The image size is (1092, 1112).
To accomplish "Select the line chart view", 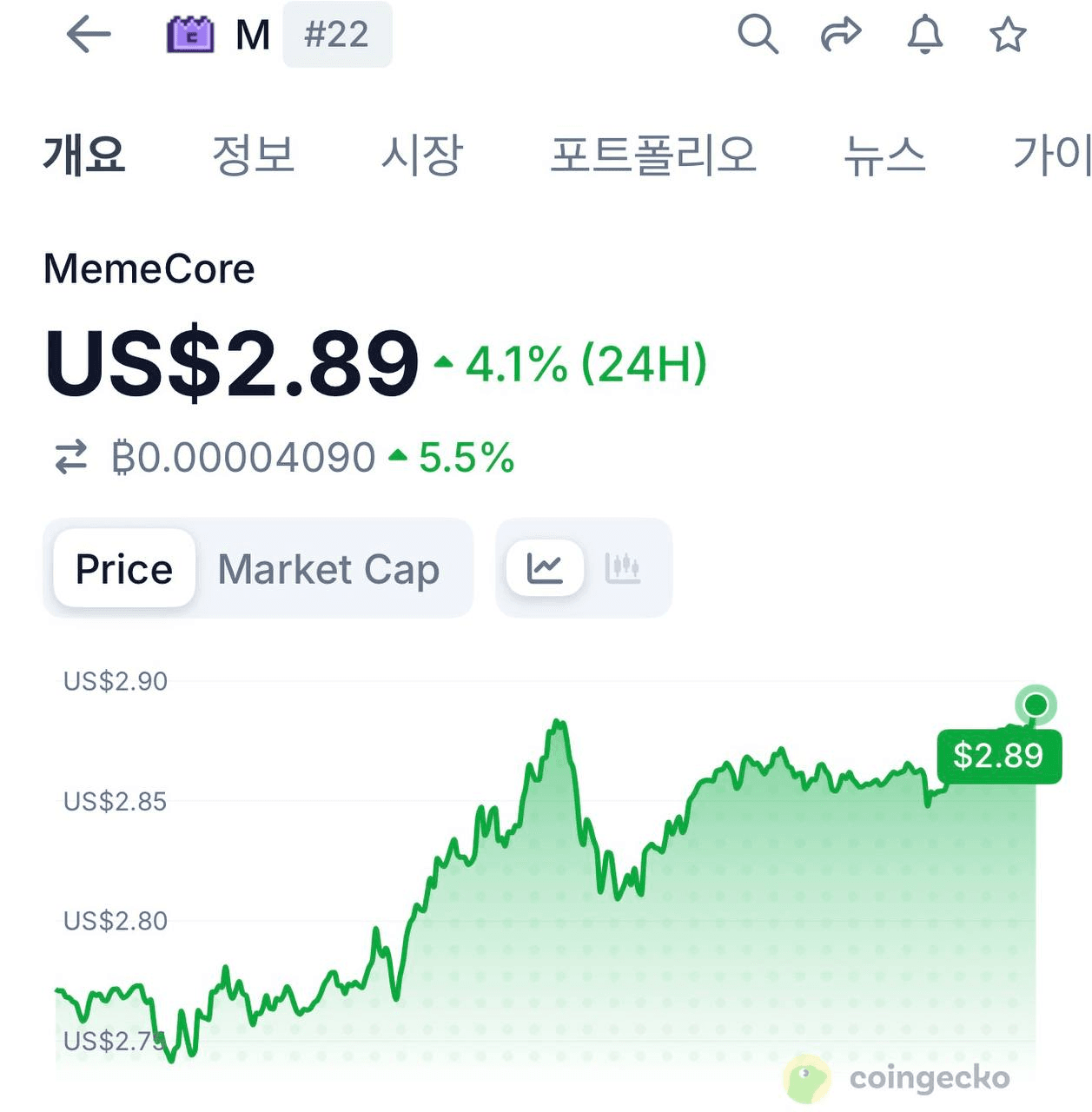I will tap(545, 568).
